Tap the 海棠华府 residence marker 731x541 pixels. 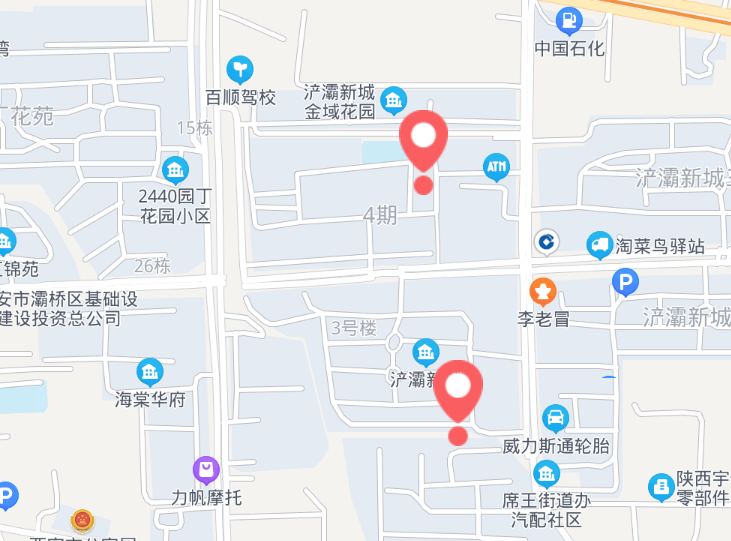[x=150, y=373]
